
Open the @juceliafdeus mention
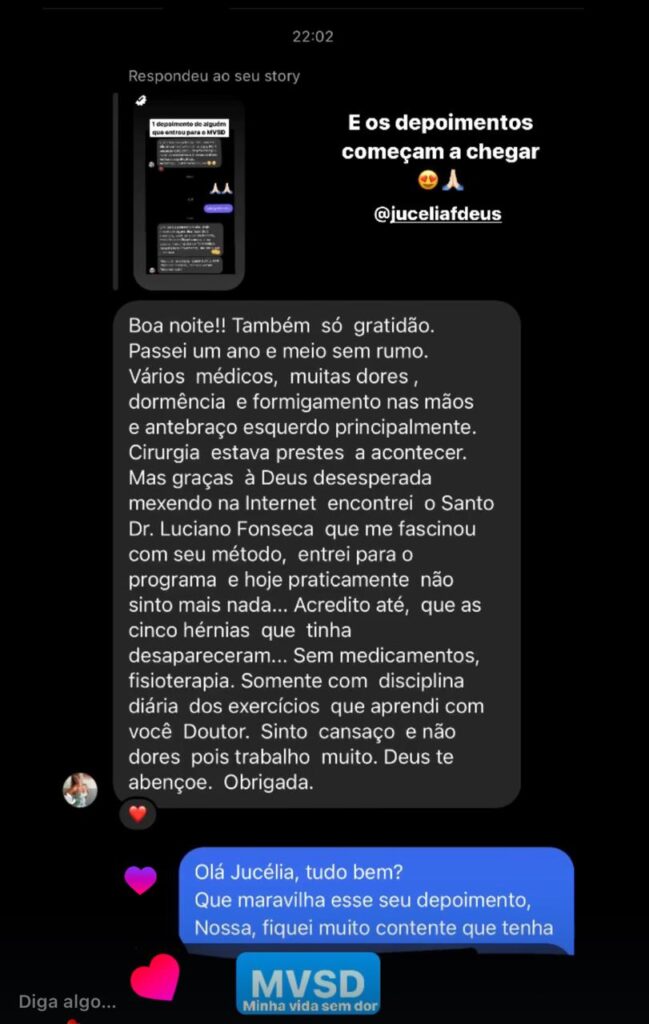tap(438, 214)
